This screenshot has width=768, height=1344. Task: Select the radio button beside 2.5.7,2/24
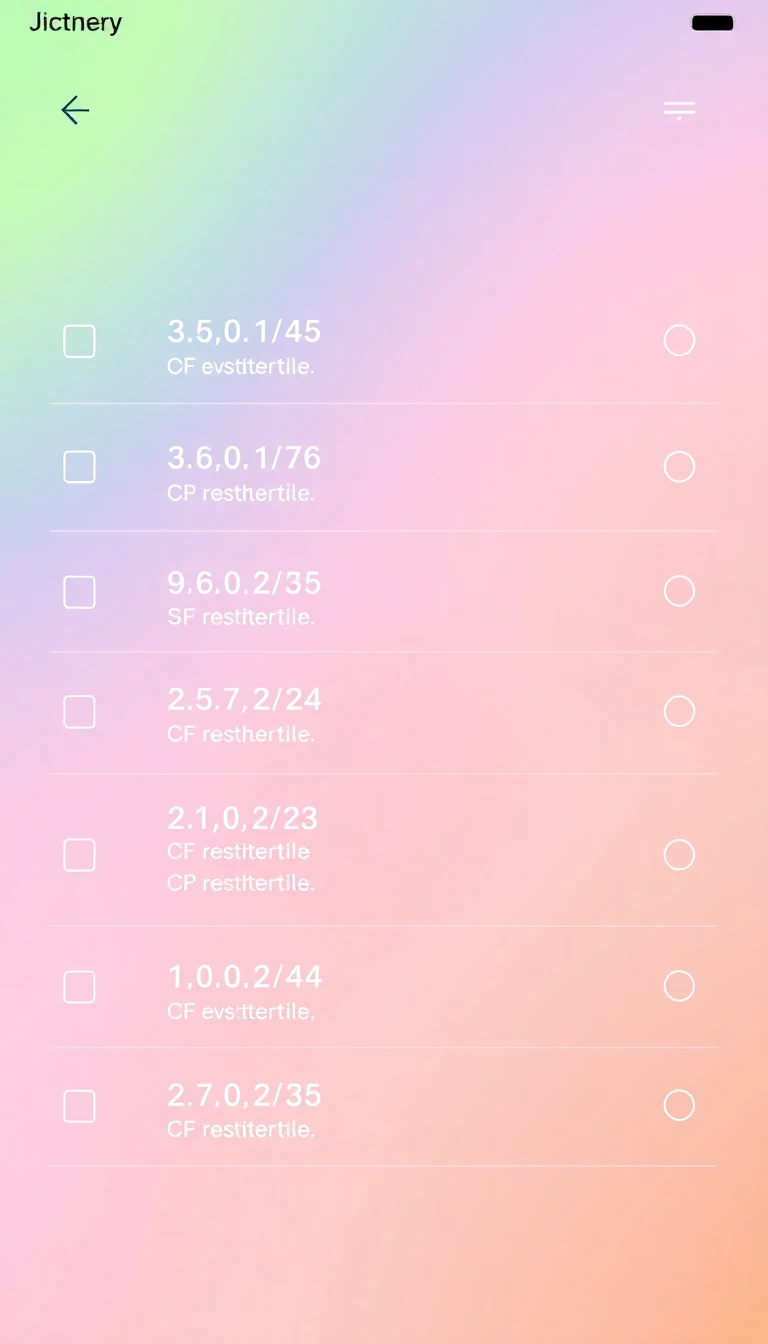click(679, 711)
